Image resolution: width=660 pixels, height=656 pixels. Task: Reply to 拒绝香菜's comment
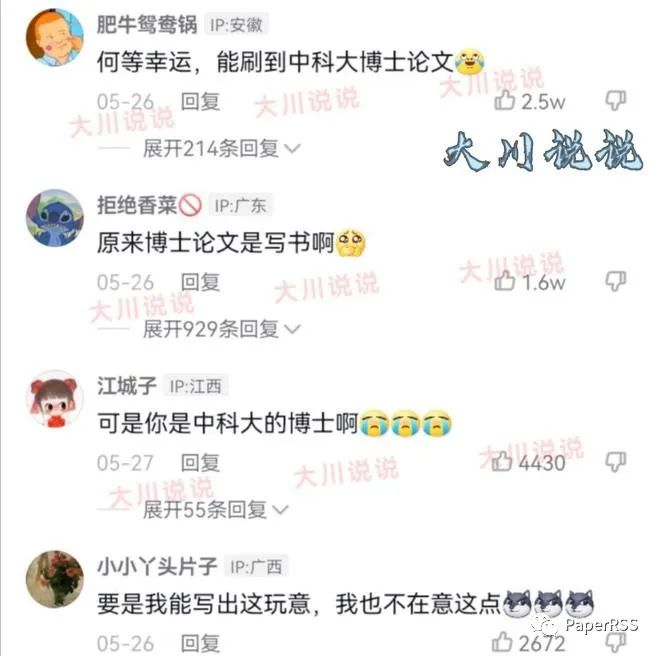pos(200,282)
